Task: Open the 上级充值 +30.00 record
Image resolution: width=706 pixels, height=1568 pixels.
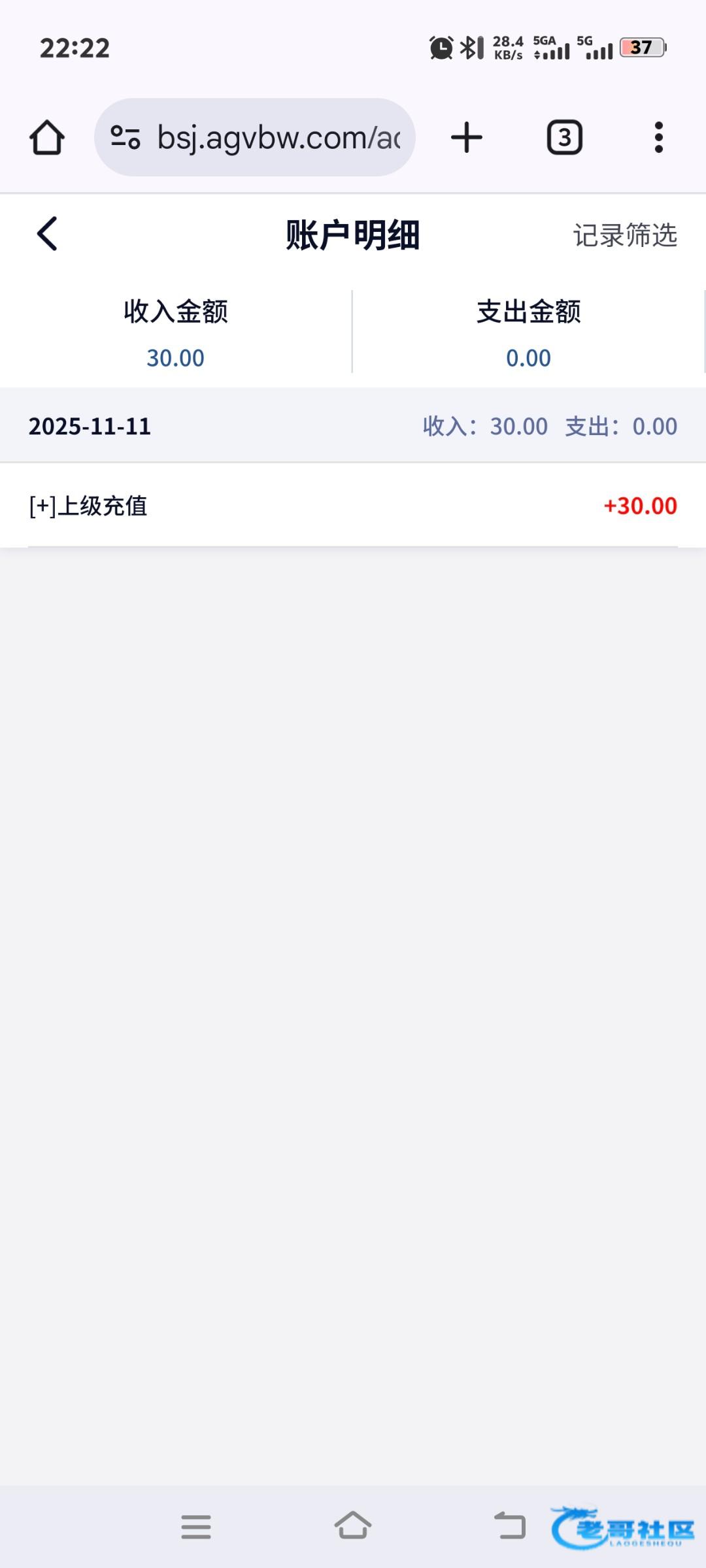Action: pyautogui.click(x=353, y=506)
